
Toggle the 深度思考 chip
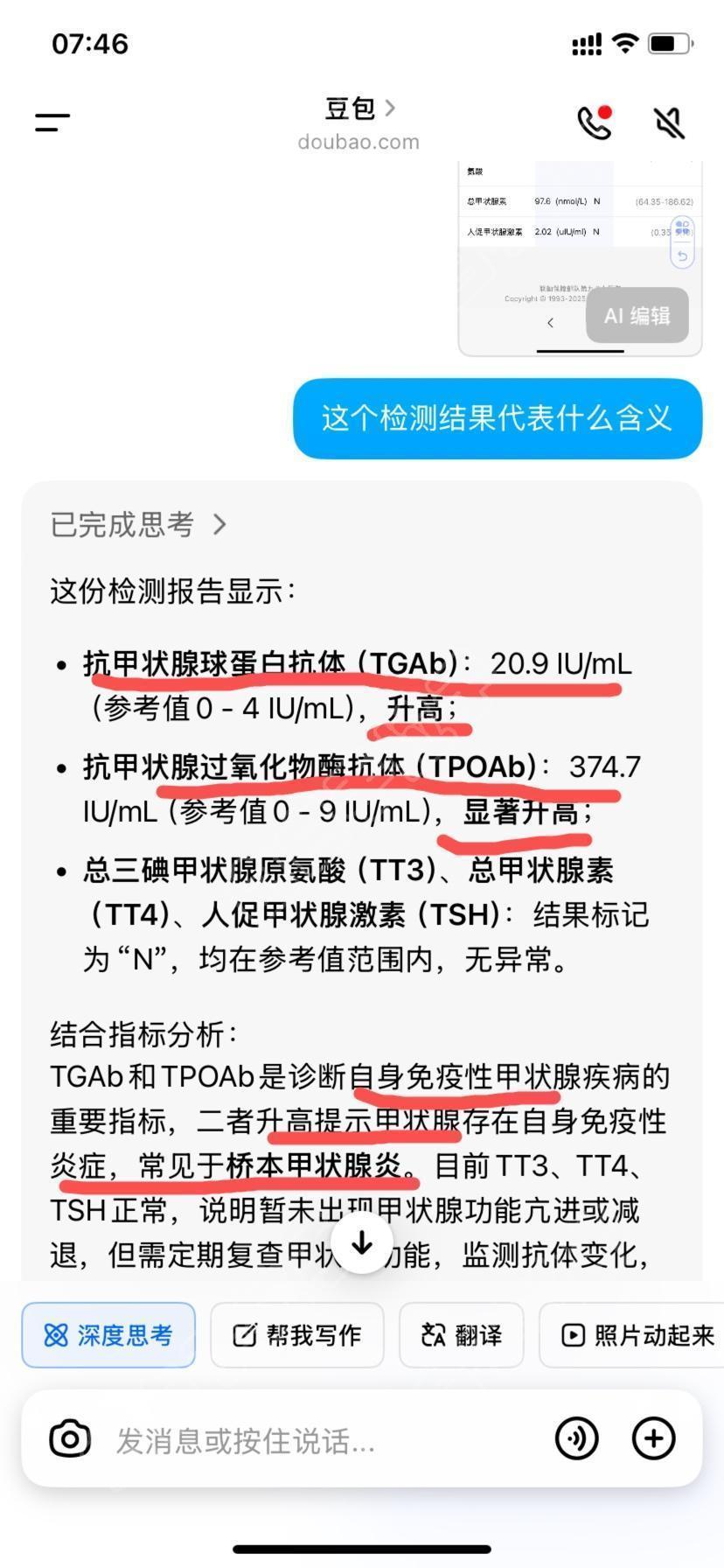[108, 1335]
